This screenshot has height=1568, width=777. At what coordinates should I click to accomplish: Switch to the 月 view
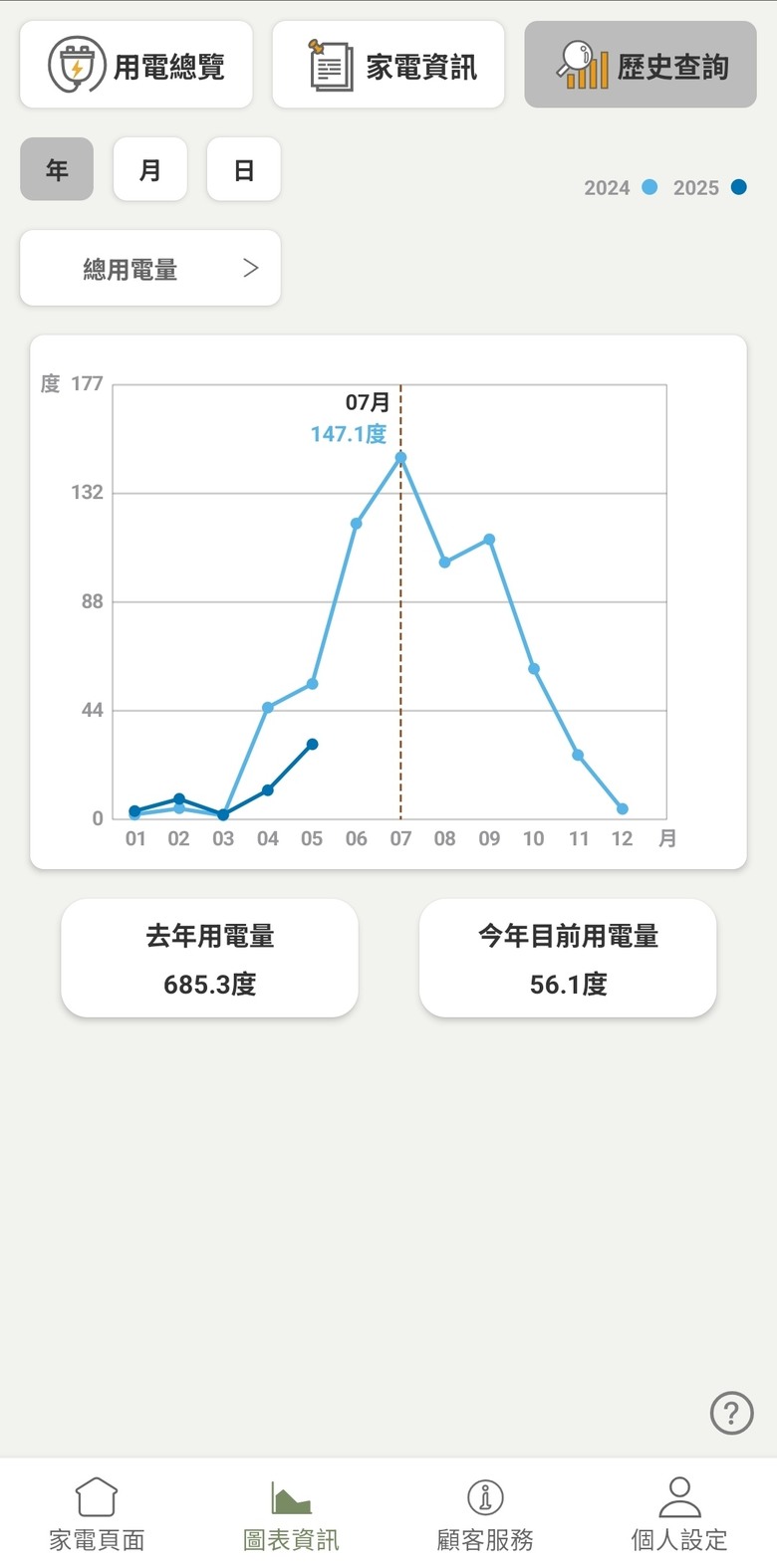click(150, 169)
